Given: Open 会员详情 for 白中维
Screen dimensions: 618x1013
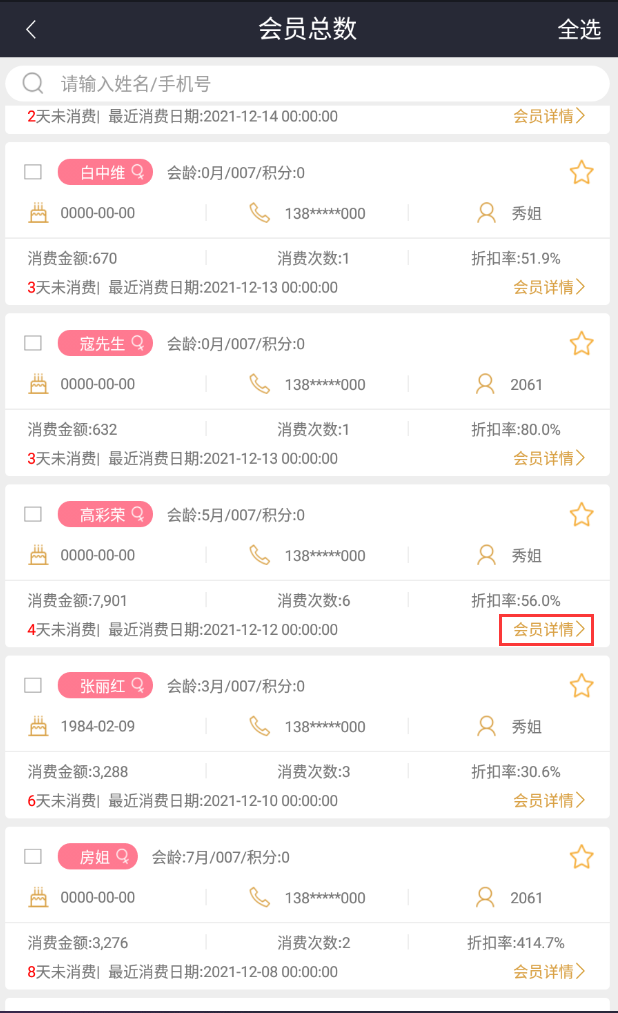Looking at the screenshot, I should tap(548, 287).
